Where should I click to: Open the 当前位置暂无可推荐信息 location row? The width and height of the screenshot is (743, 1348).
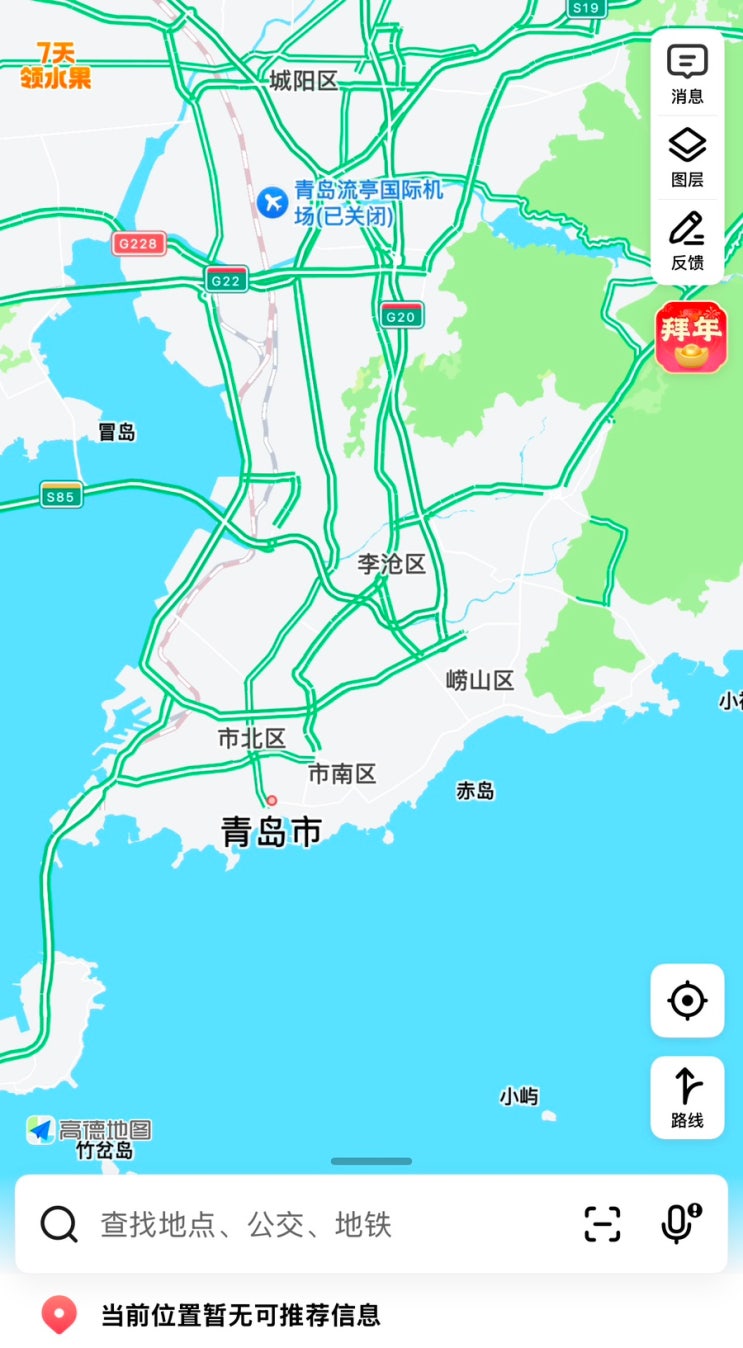240,1315
